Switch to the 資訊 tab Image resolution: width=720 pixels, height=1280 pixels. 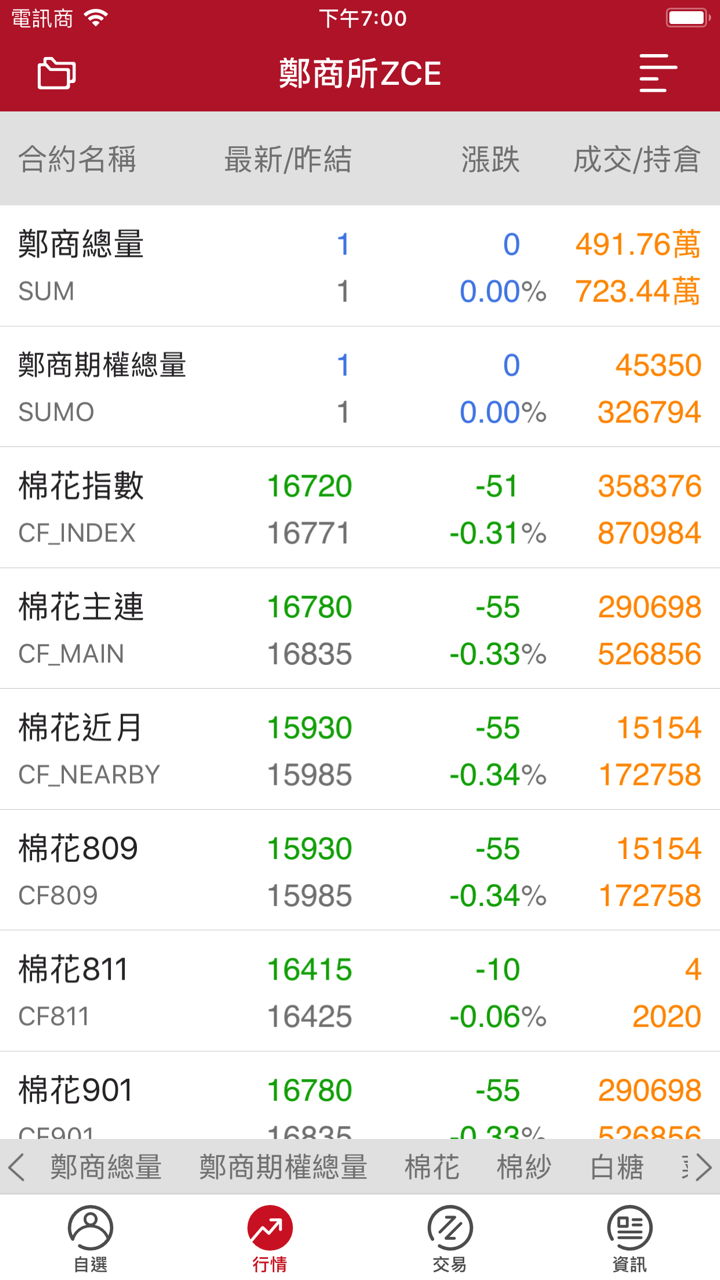[x=629, y=1238]
